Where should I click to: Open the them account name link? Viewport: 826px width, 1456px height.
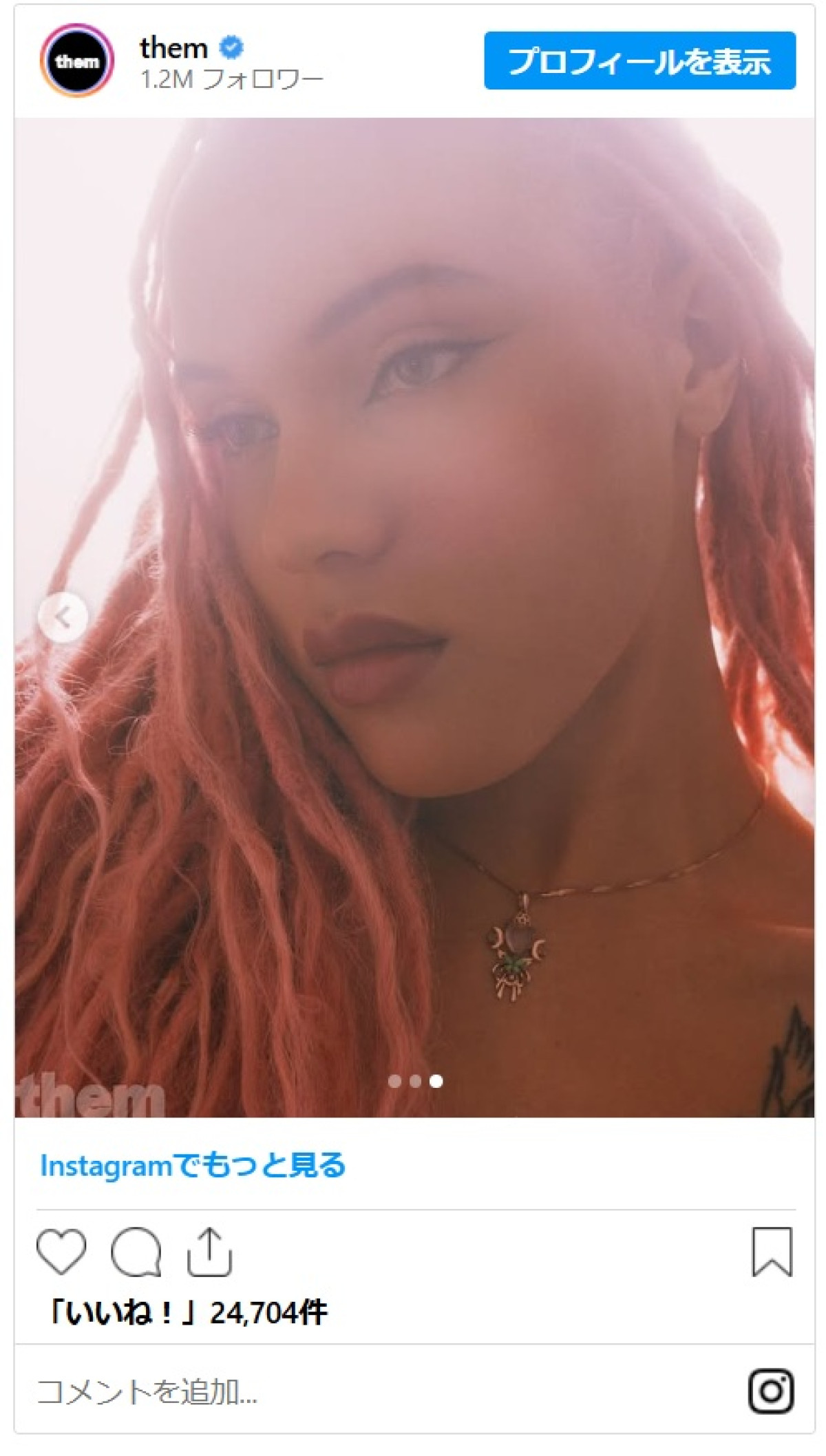[x=173, y=48]
